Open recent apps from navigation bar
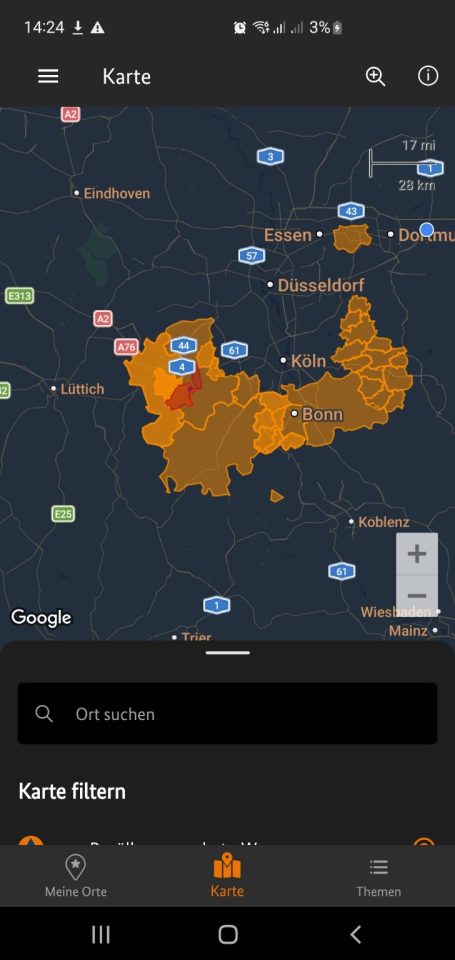Image resolution: width=455 pixels, height=960 pixels. coord(100,934)
